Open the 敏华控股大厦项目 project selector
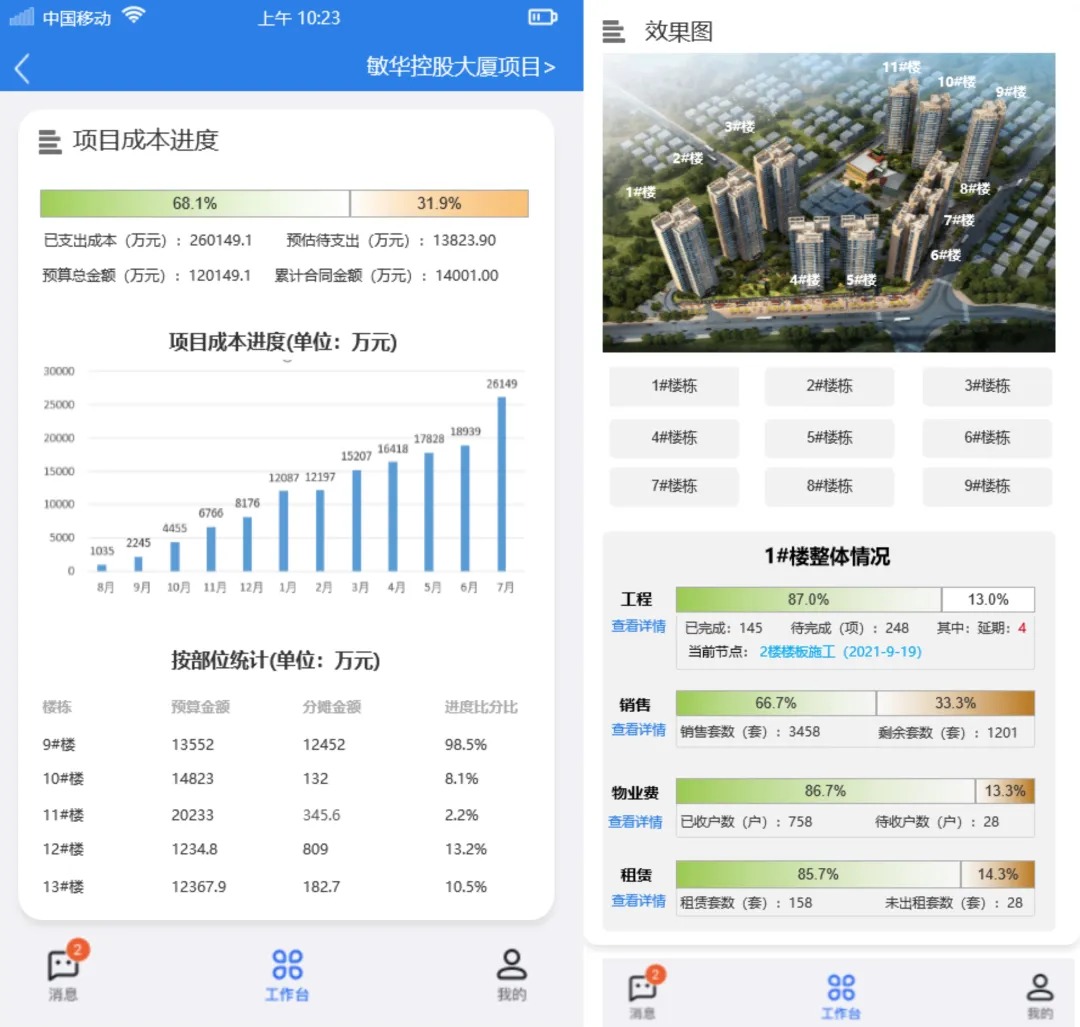The width and height of the screenshot is (1080, 1027). pyautogui.click(x=460, y=67)
